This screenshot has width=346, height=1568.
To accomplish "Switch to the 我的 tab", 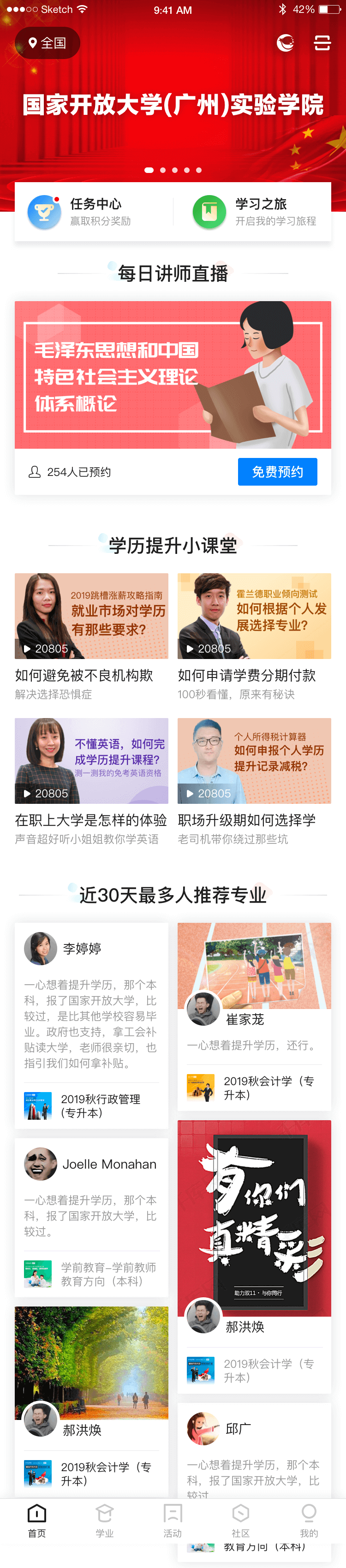I will coord(309,1520).
